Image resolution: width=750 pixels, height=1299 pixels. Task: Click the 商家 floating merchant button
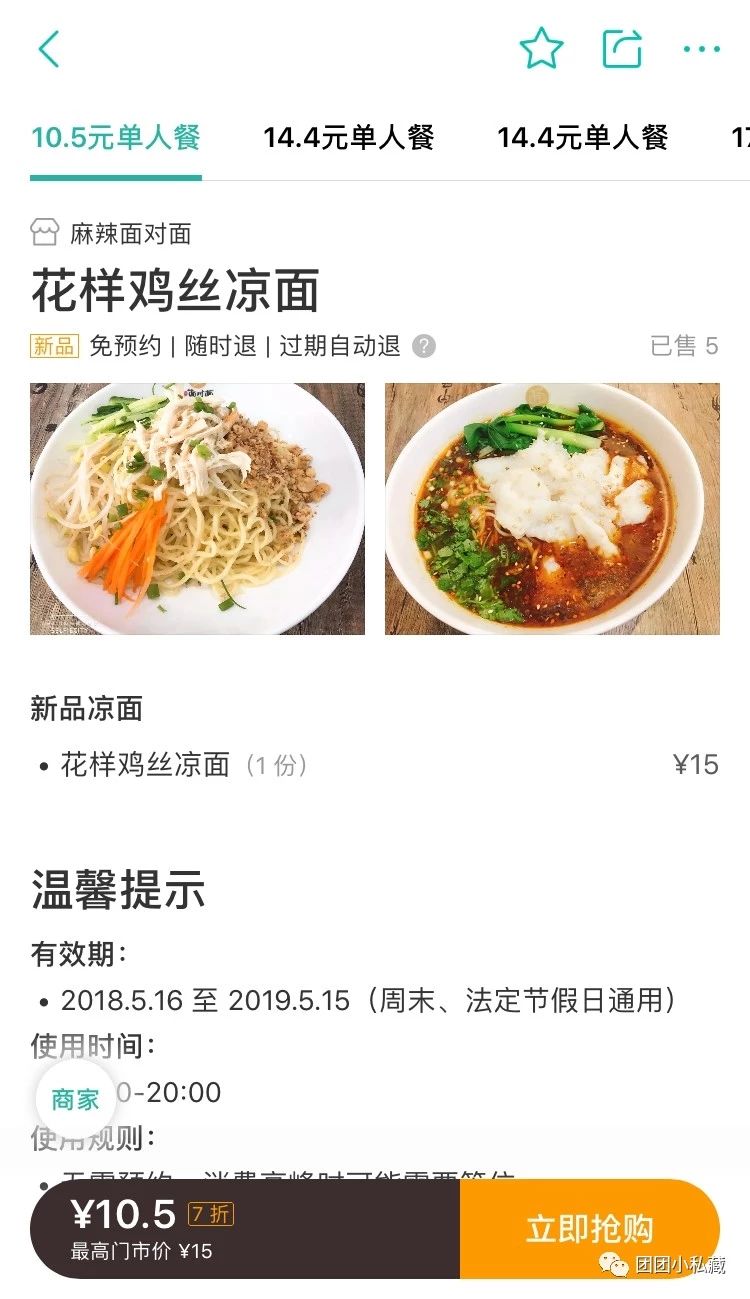coord(75,1098)
